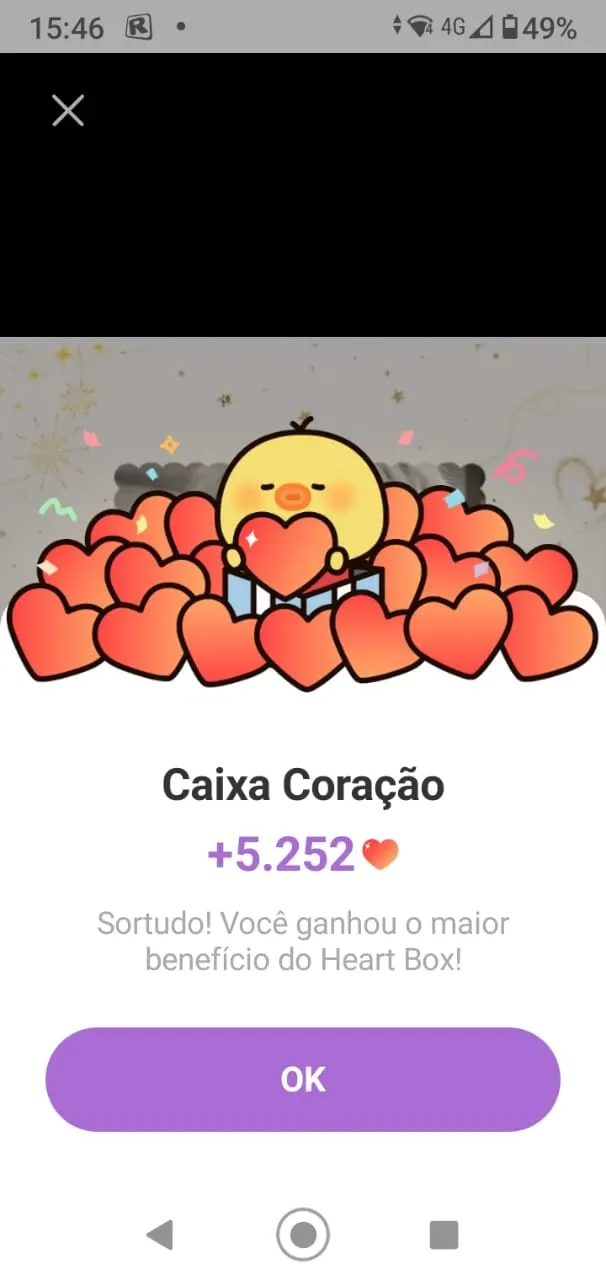The width and height of the screenshot is (606, 1280).
Task: Confirm the reward with the OK button
Action: (303, 1080)
